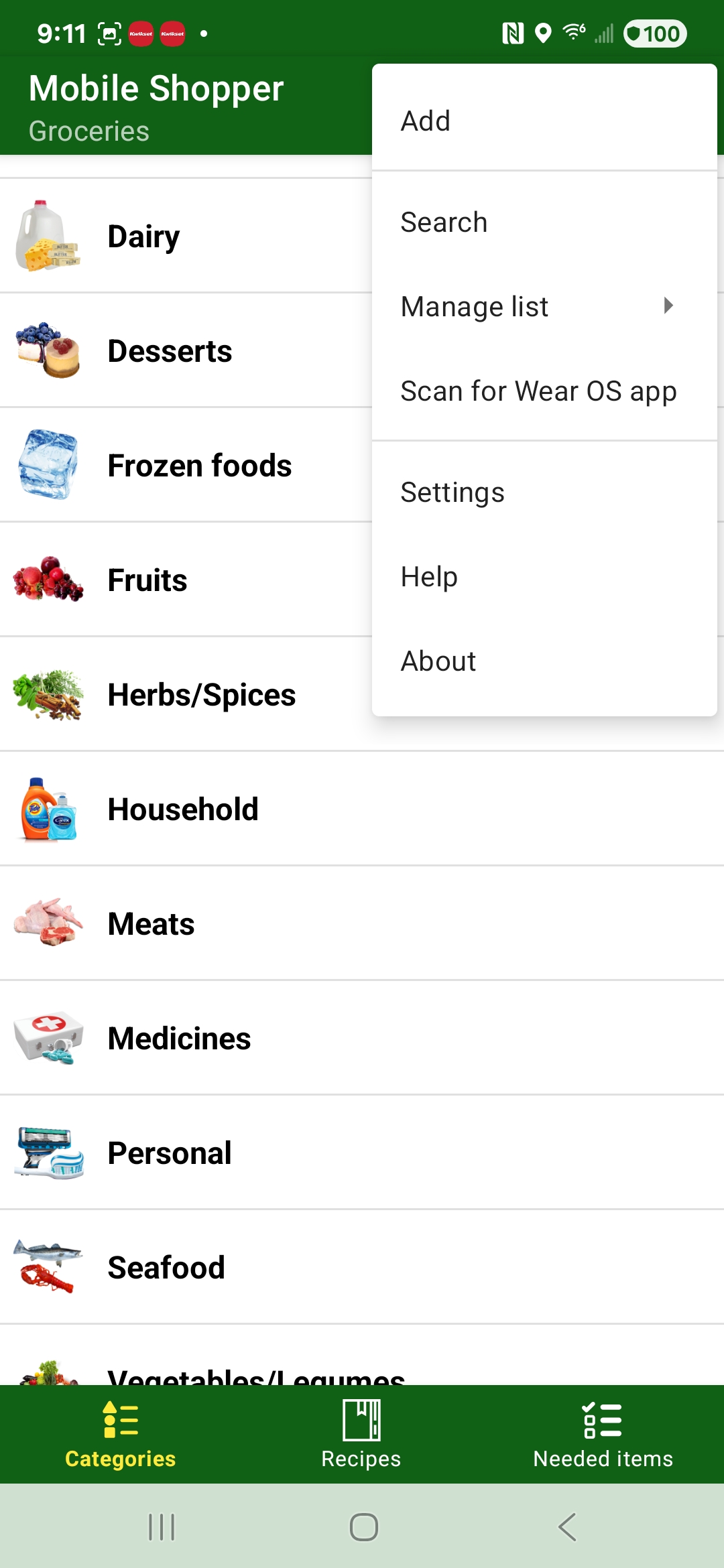
Task: Tap the Frozen foods ice cube icon
Action: pos(47,464)
